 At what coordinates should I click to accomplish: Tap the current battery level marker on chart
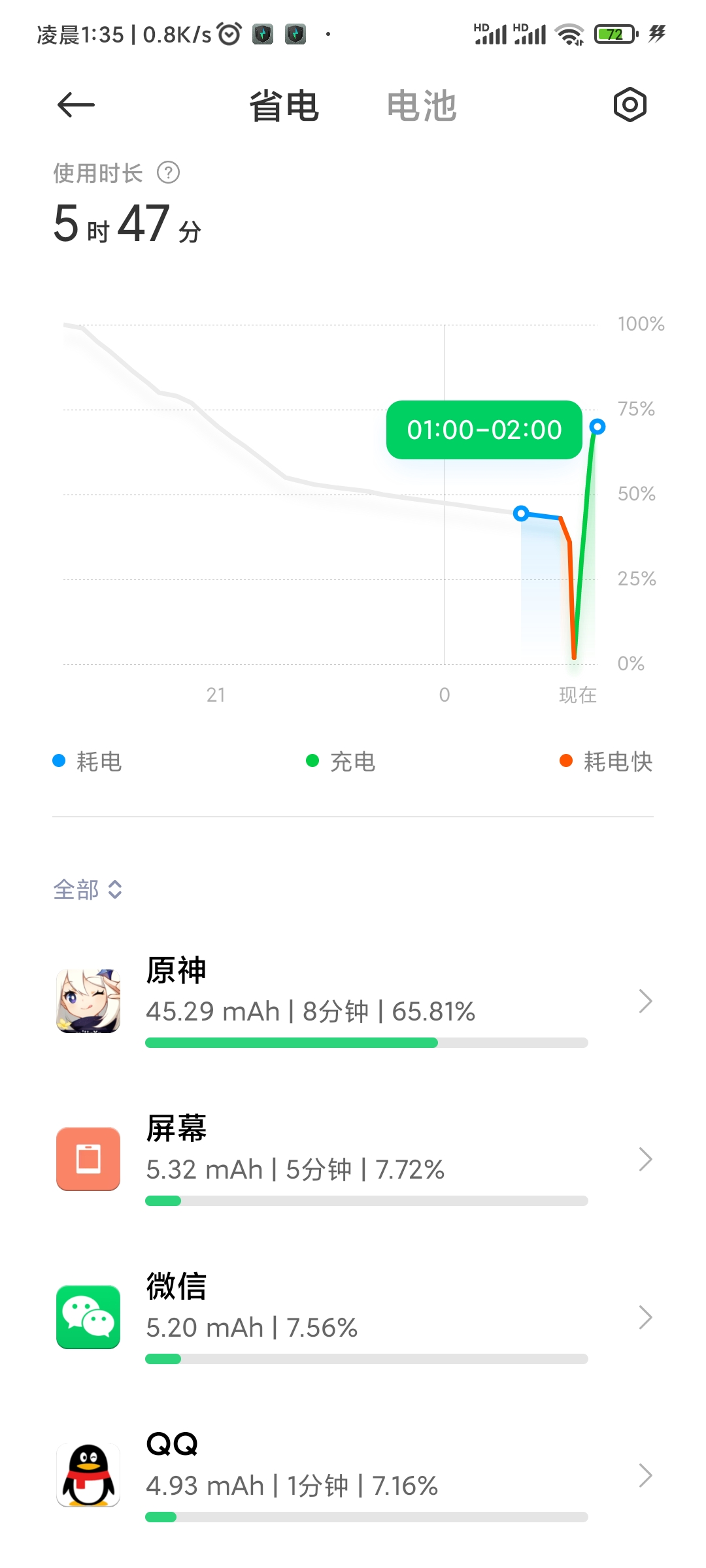[x=597, y=427]
